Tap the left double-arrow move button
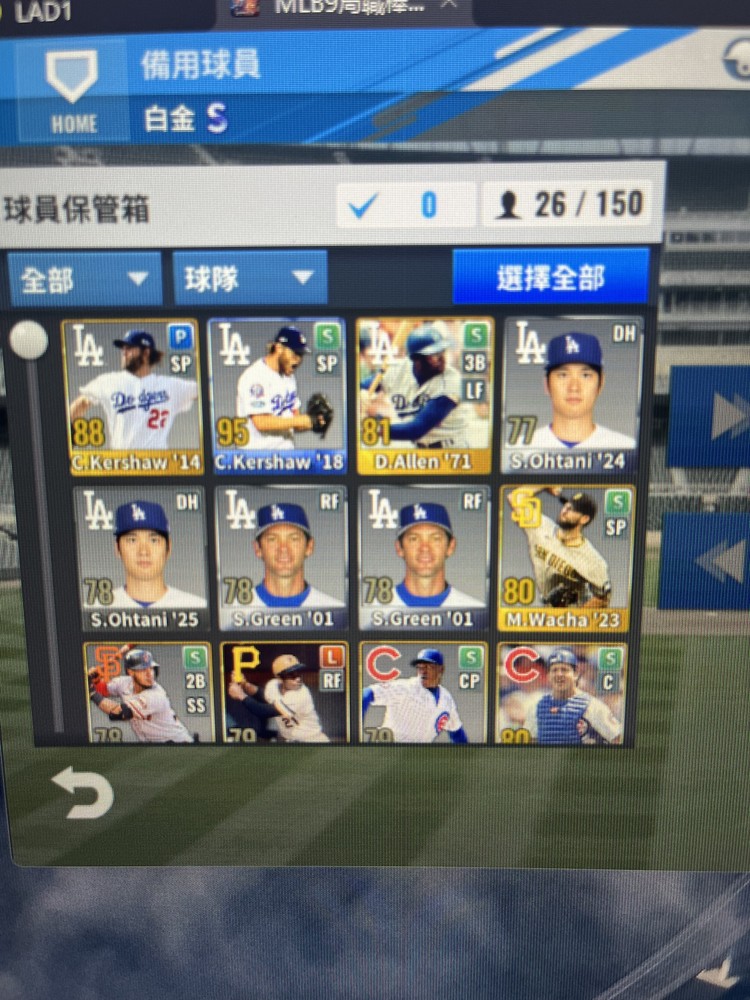Screen dimensions: 750x1000 [x=711, y=562]
